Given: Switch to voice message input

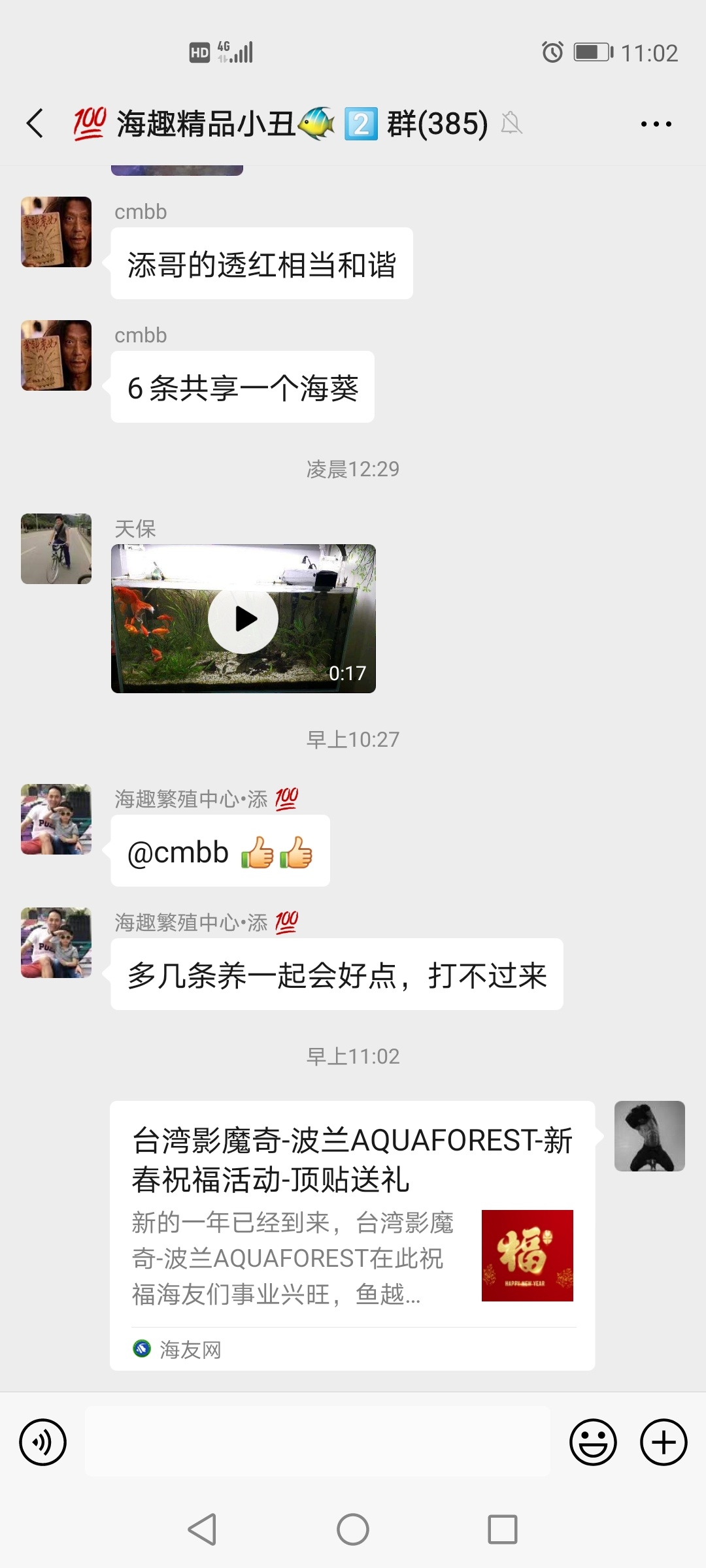Looking at the screenshot, I should click(43, 1442).
